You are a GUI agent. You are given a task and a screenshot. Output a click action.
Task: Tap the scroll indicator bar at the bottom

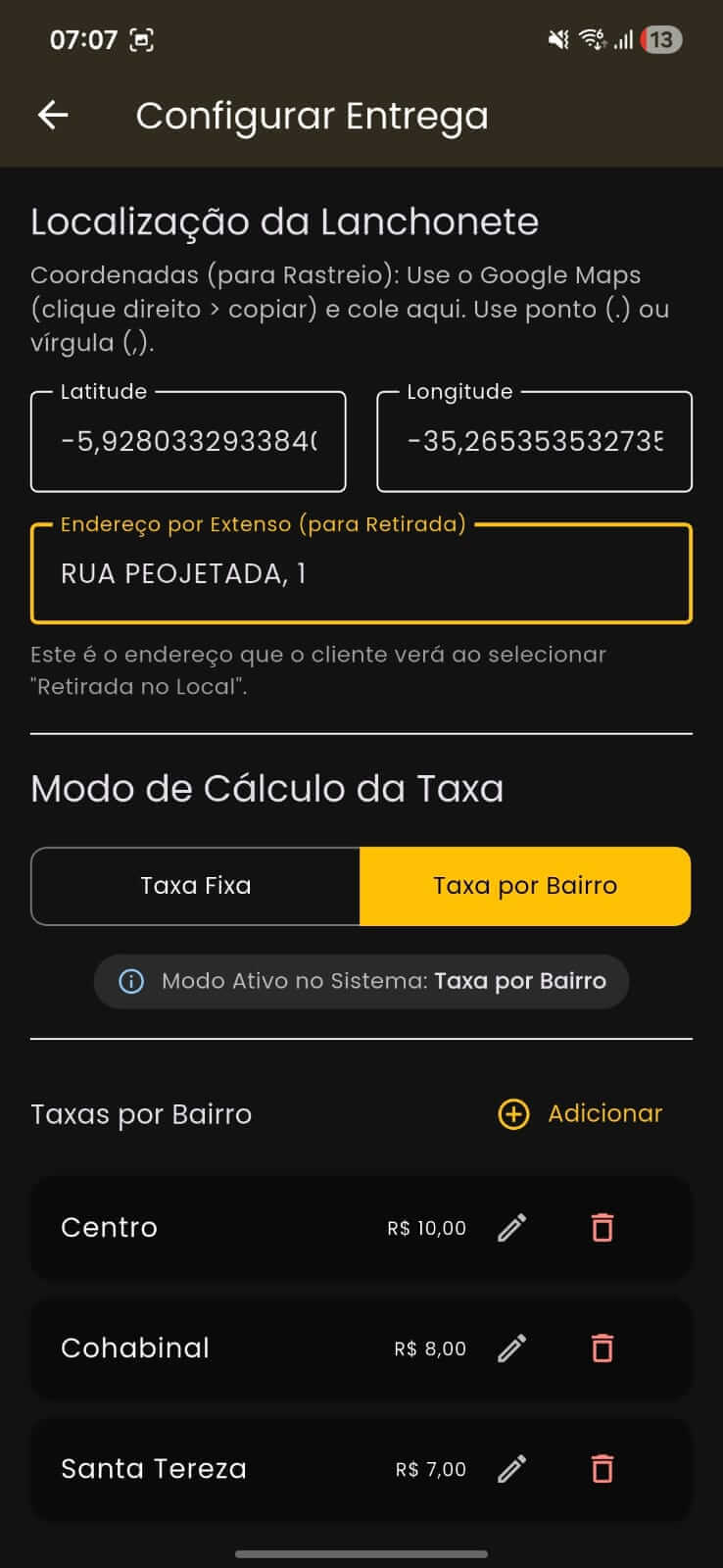(x=361, y=1554)
